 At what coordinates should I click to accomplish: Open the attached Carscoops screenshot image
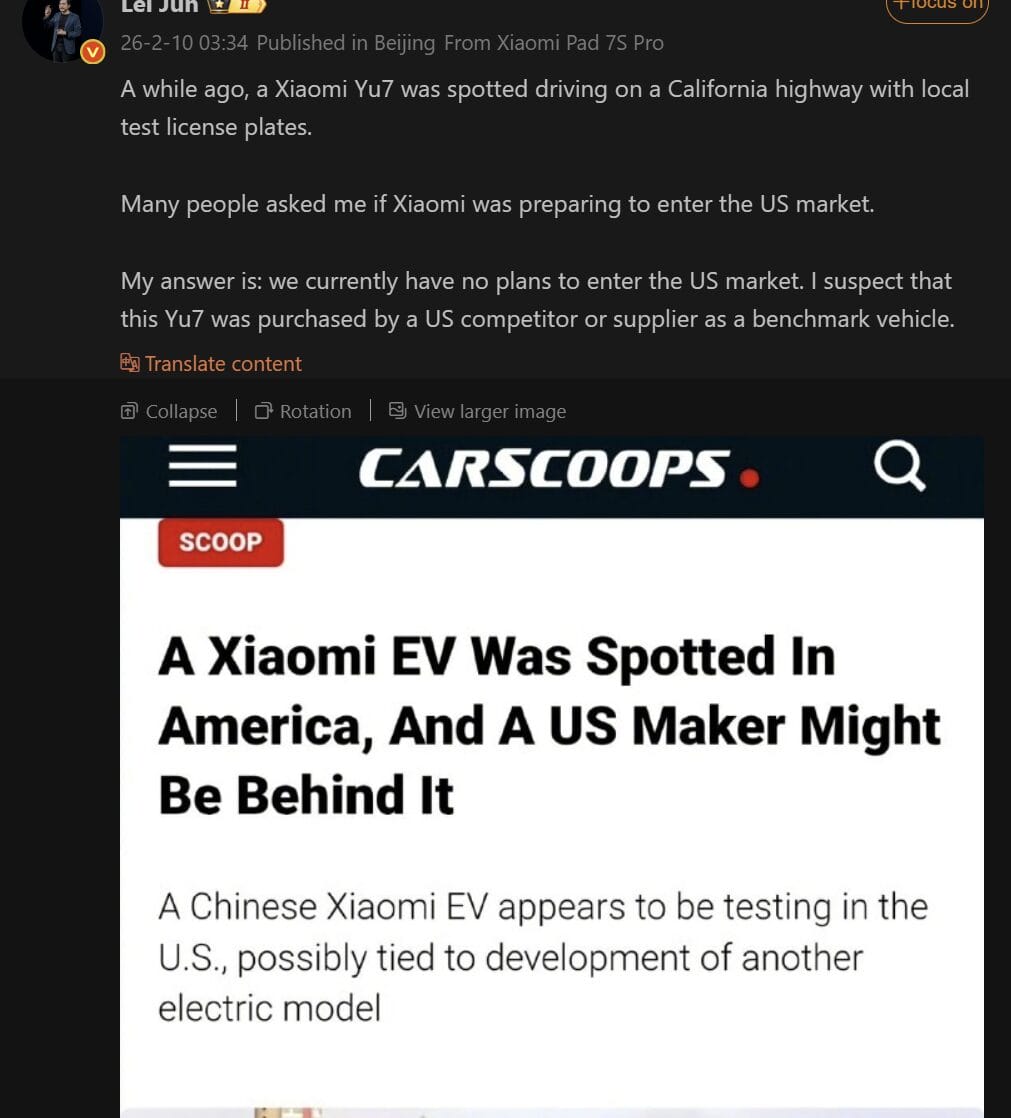coord(551,780)
